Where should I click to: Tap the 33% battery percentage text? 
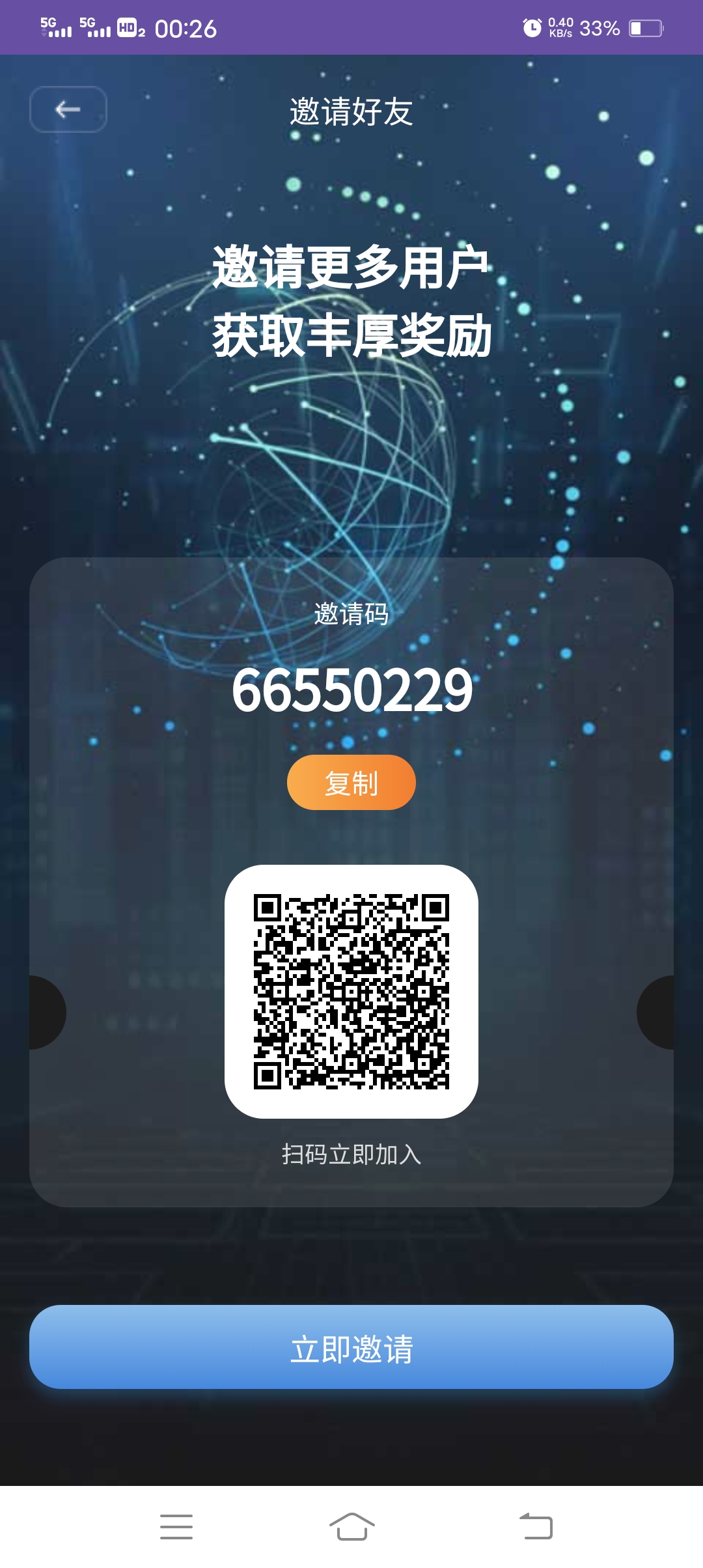click(x=600, y=28)
